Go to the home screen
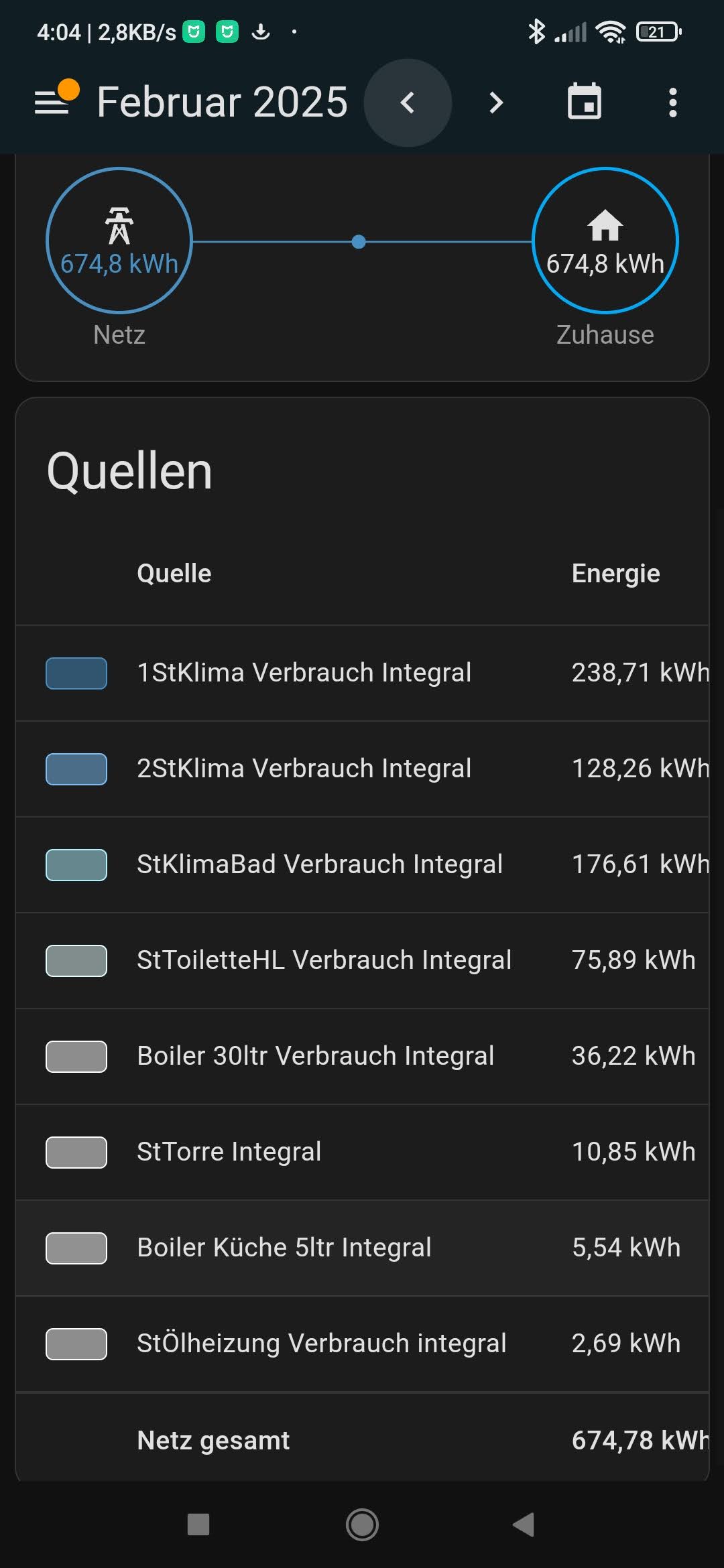 coord(362,1524)
